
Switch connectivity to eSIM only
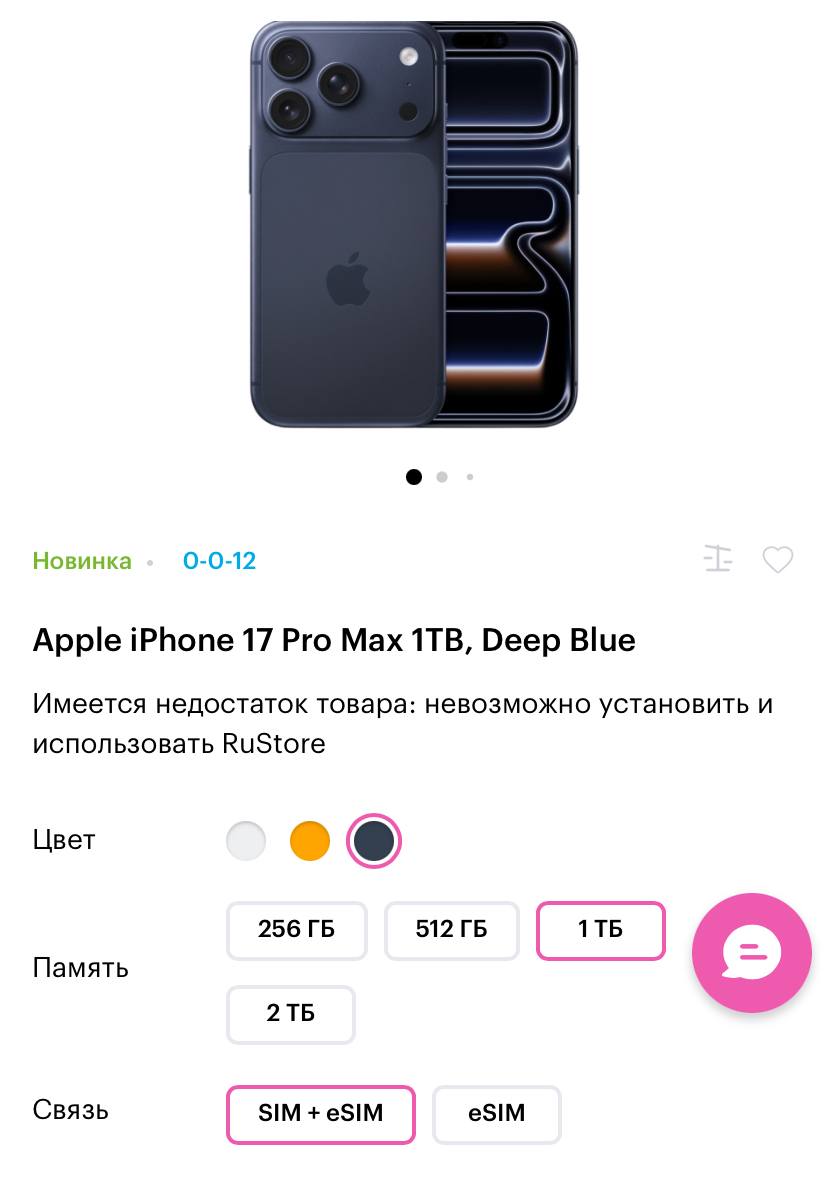pyautogui.click(x=496, y=1114)
